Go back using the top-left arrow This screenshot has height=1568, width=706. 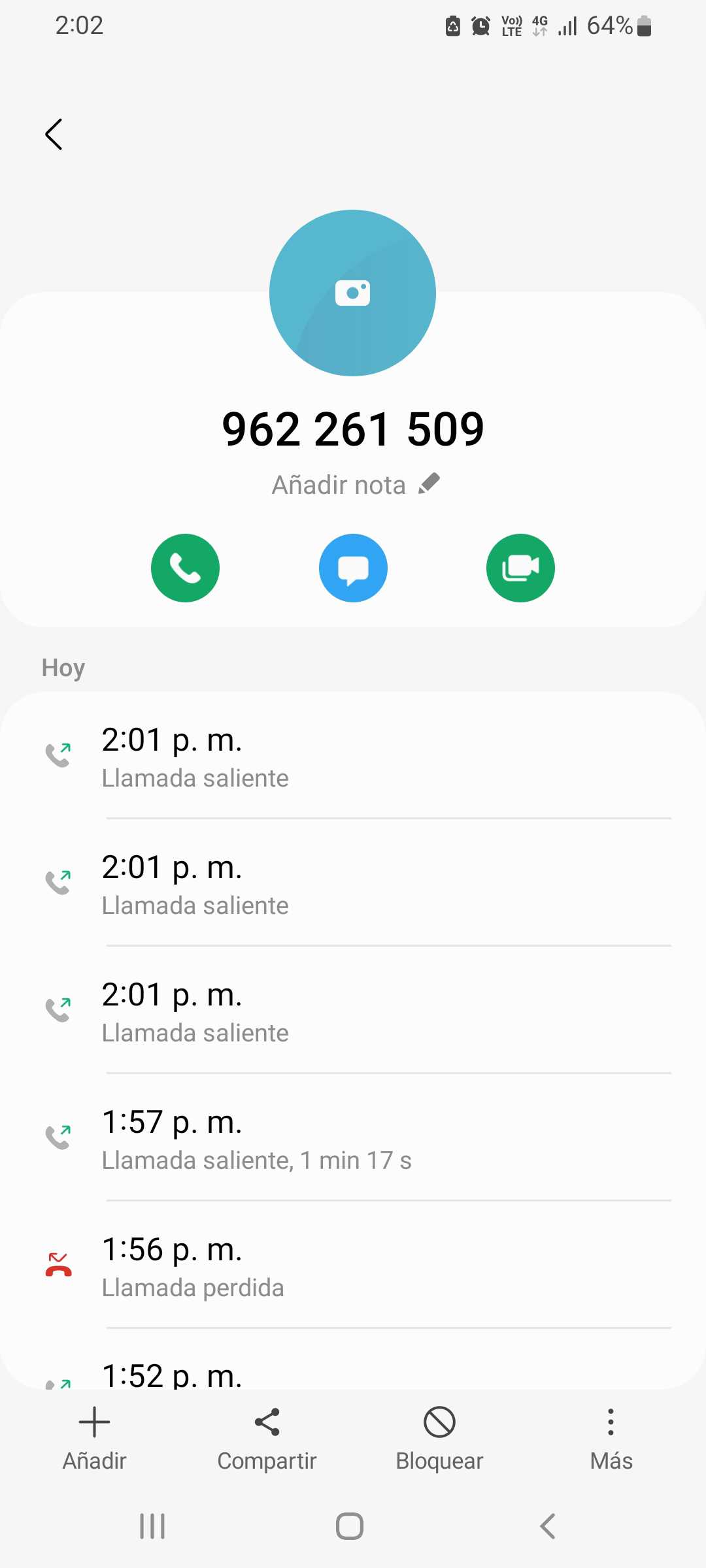(54, 135)
